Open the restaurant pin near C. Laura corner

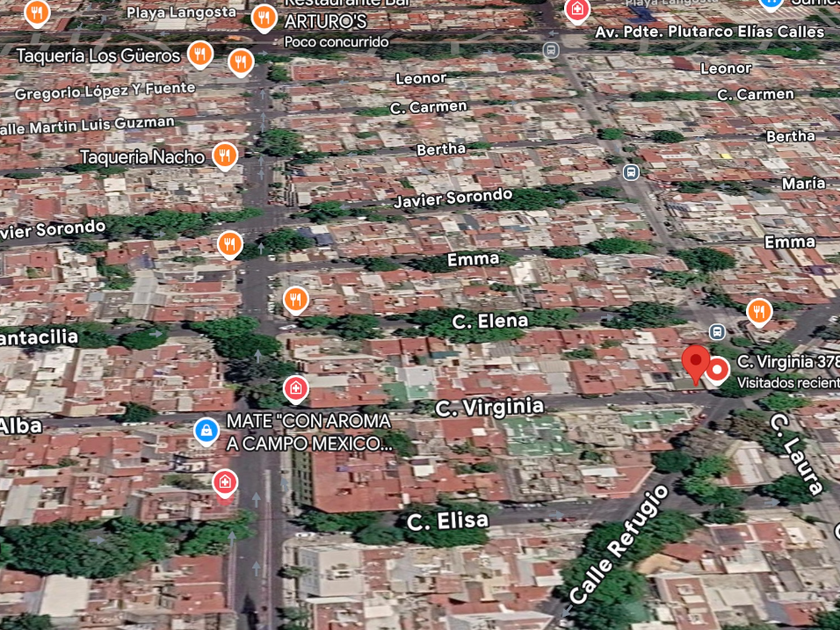759,312
